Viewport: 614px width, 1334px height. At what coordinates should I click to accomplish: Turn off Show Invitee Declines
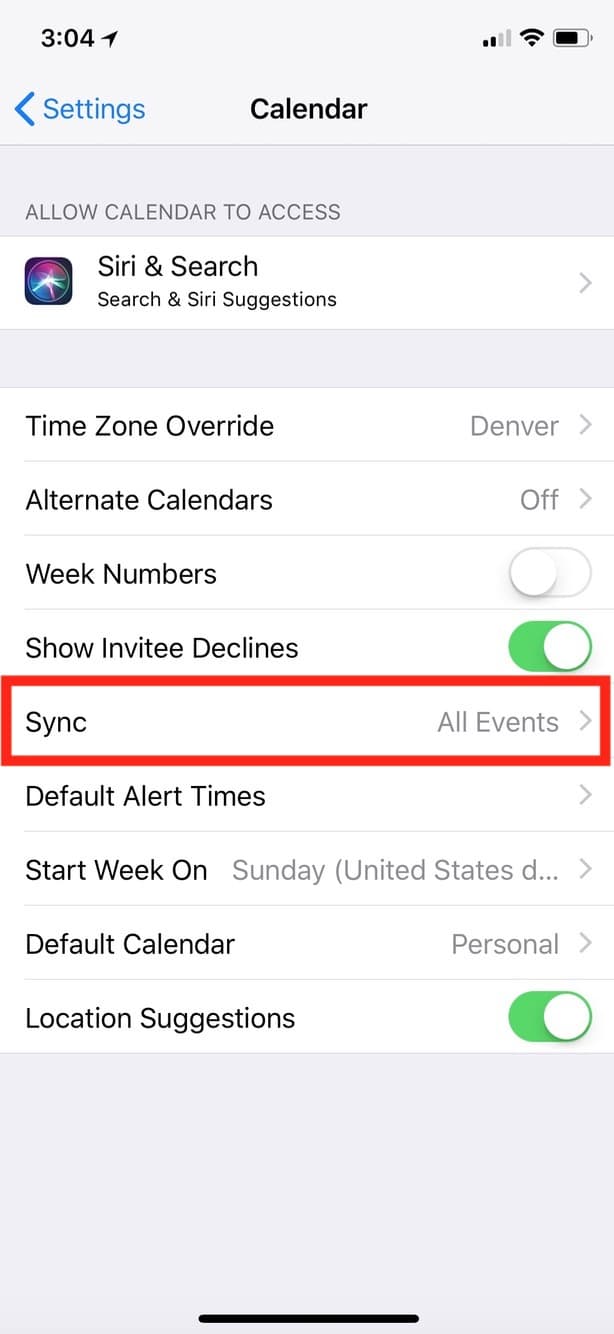click(x=549, y=648)
